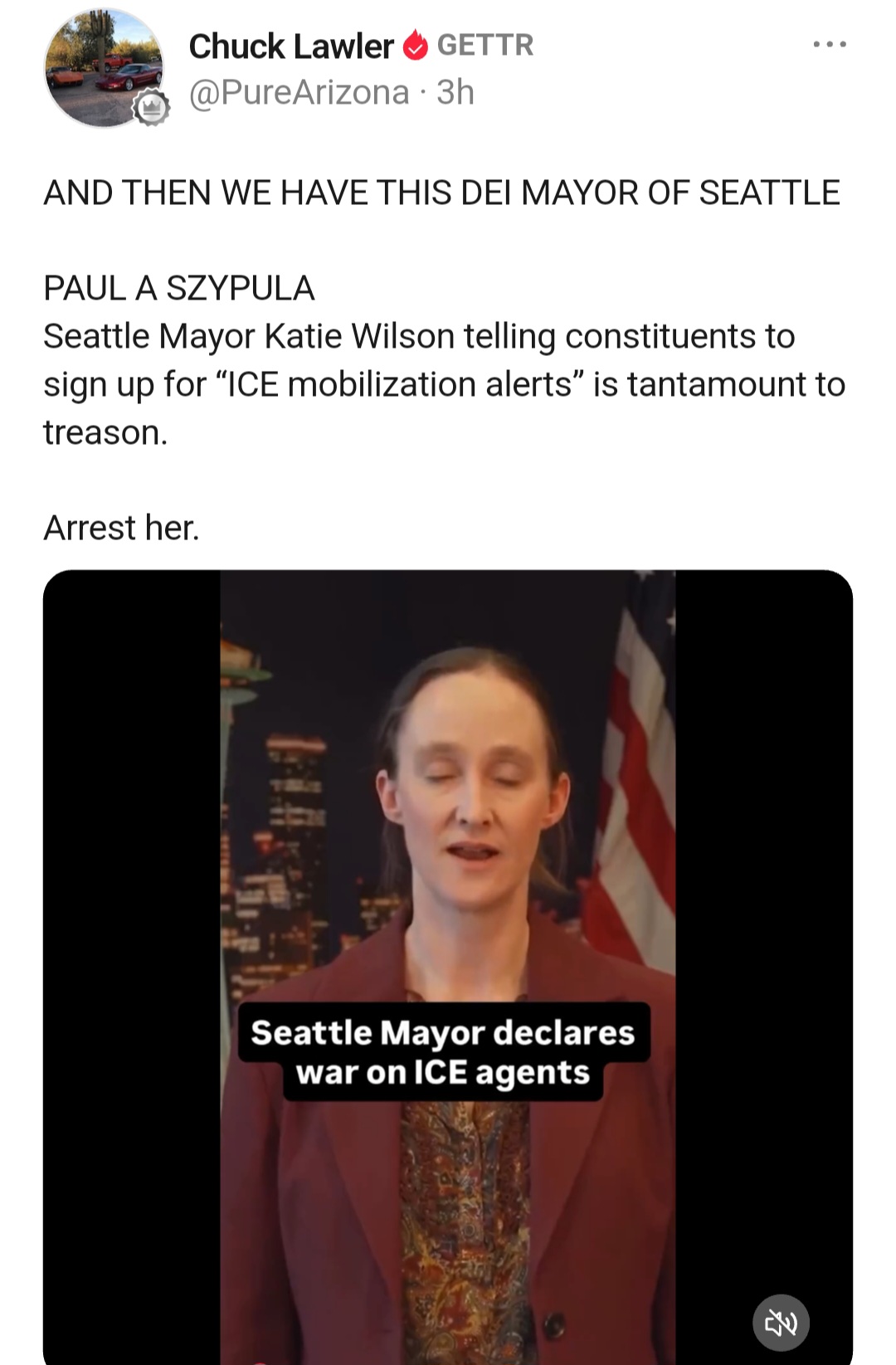View the @PureArizona profile handle

pos(299,93)
